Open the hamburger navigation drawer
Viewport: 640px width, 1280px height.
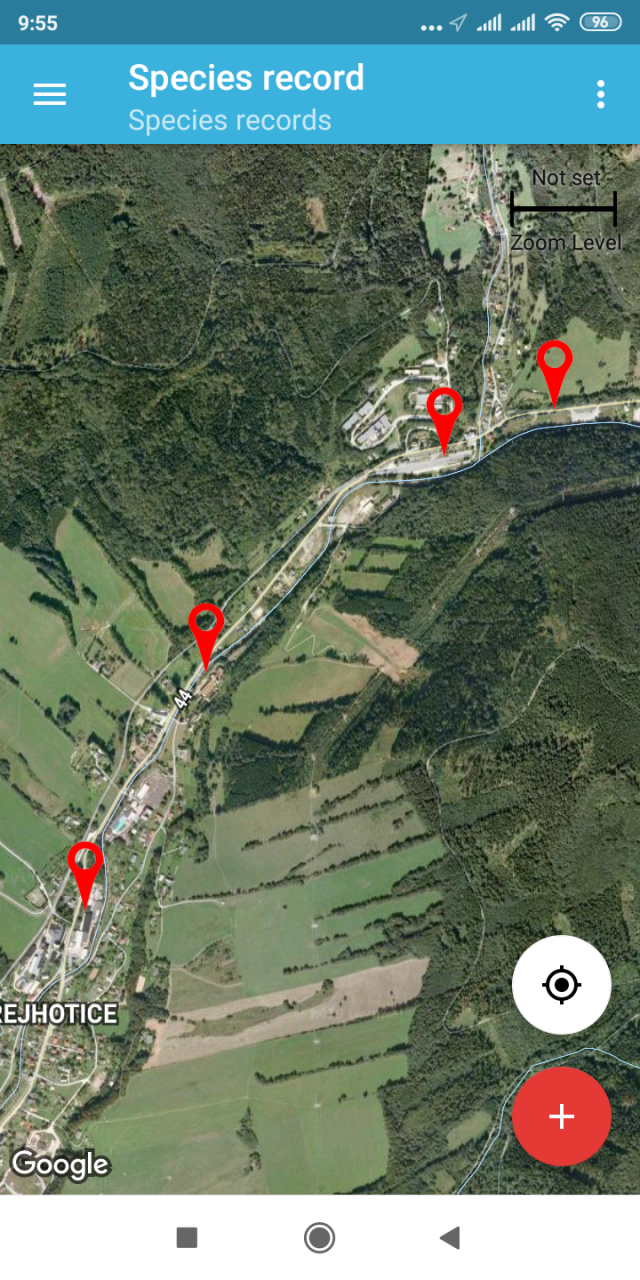coord(50,94)
